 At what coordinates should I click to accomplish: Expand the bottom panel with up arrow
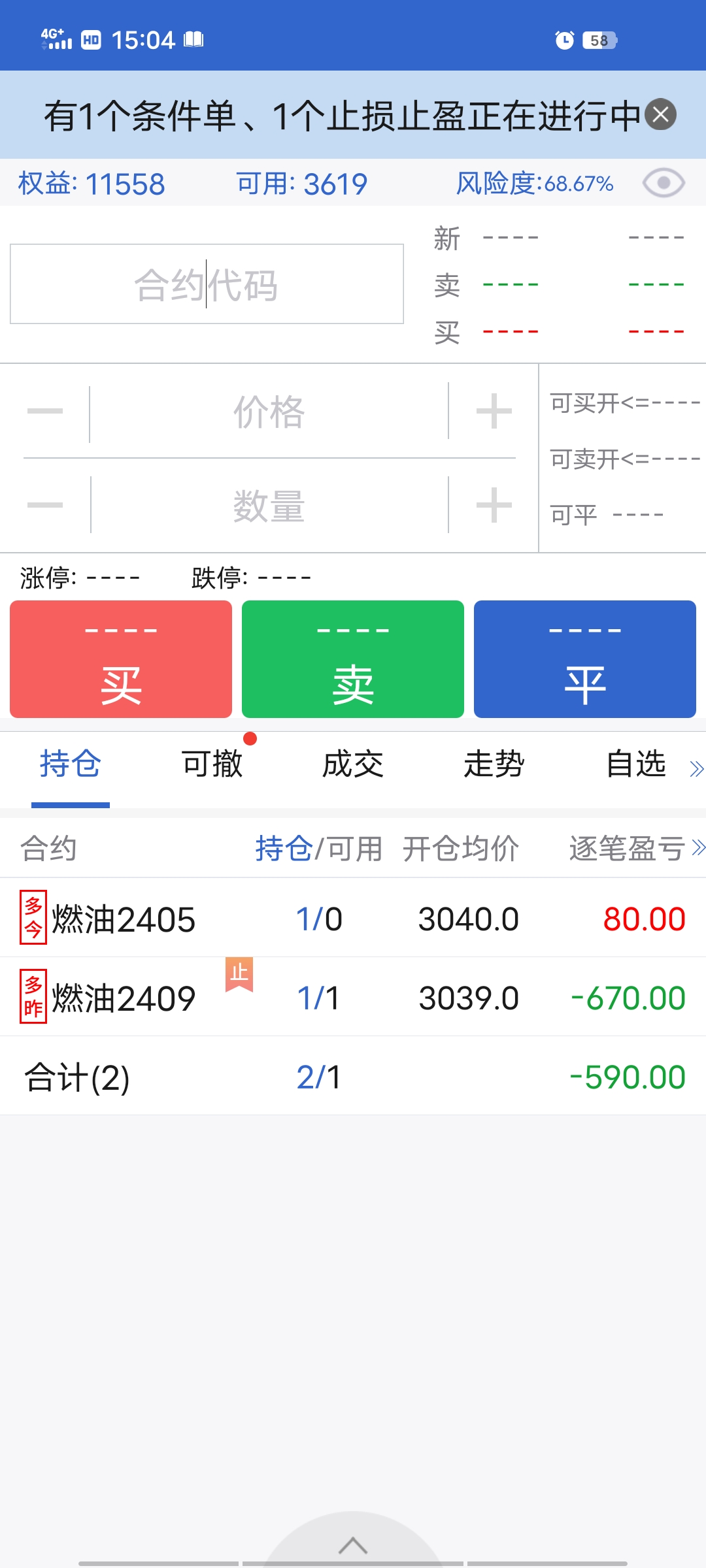pyautogui.click(x=353, y=1545)
